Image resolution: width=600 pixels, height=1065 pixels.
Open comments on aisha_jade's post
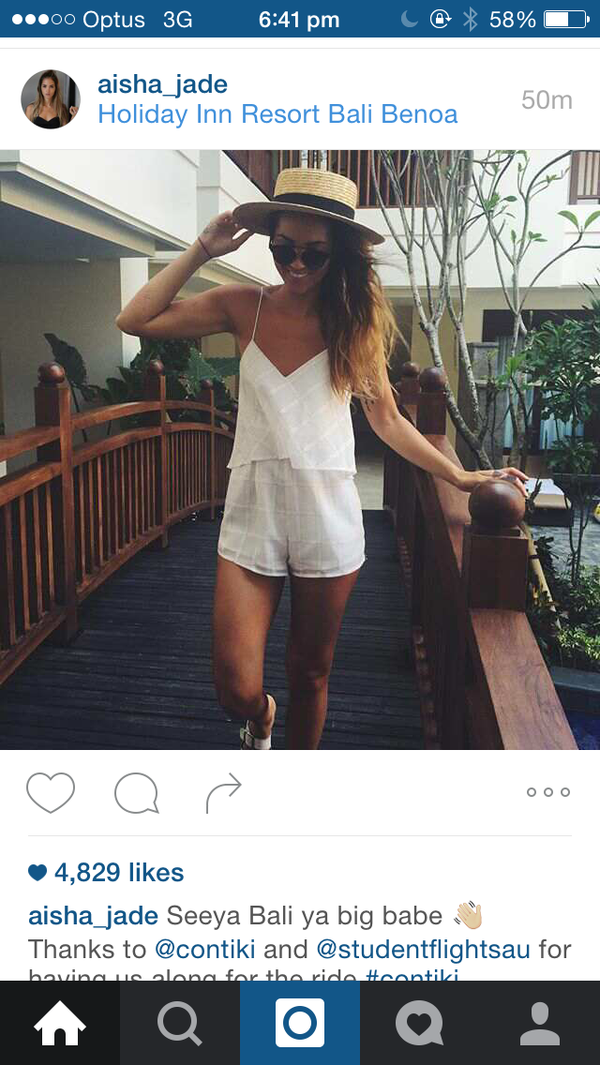(136, 793)
